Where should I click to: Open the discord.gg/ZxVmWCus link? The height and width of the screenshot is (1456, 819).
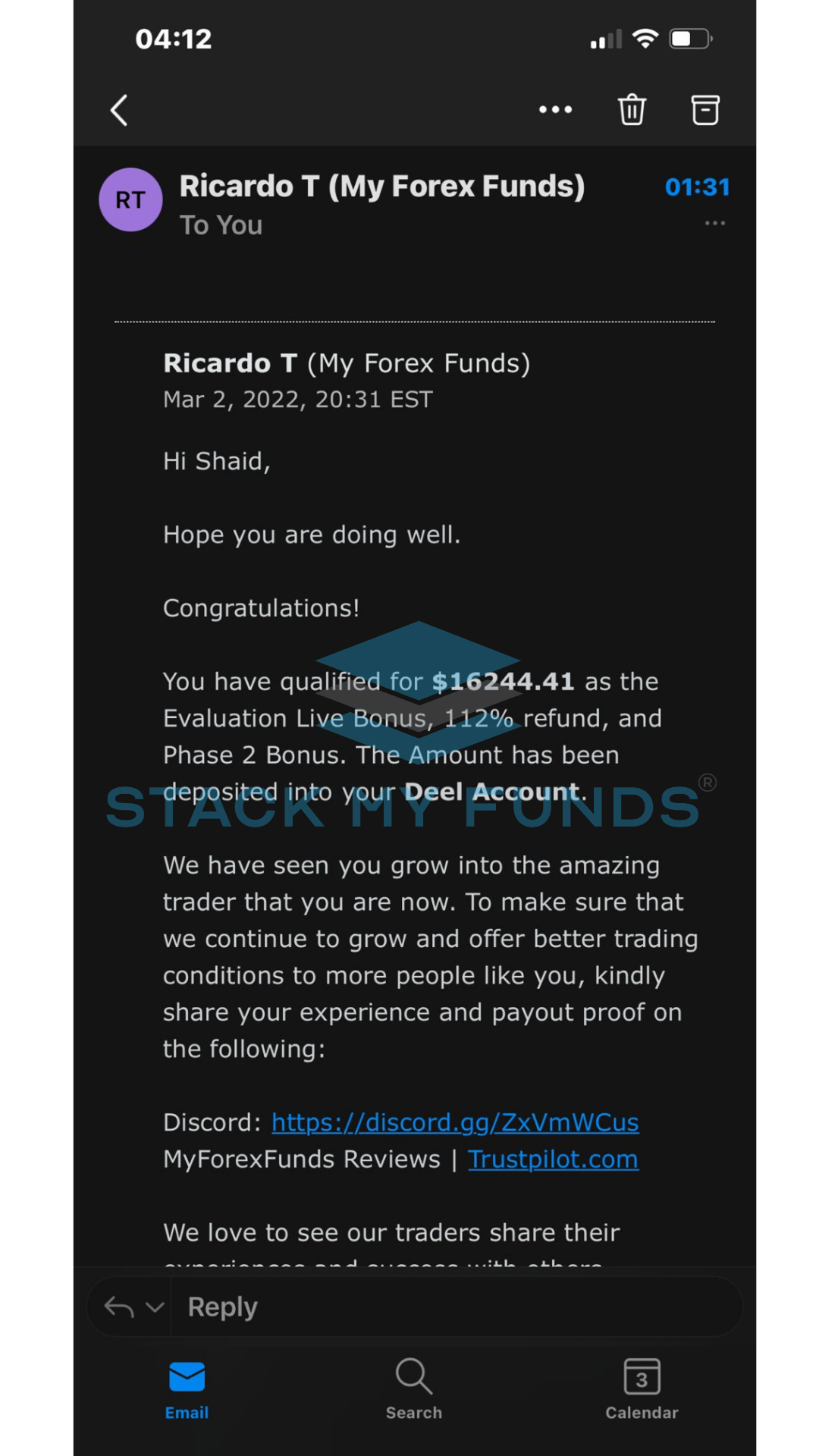[x=455, y=1122]
